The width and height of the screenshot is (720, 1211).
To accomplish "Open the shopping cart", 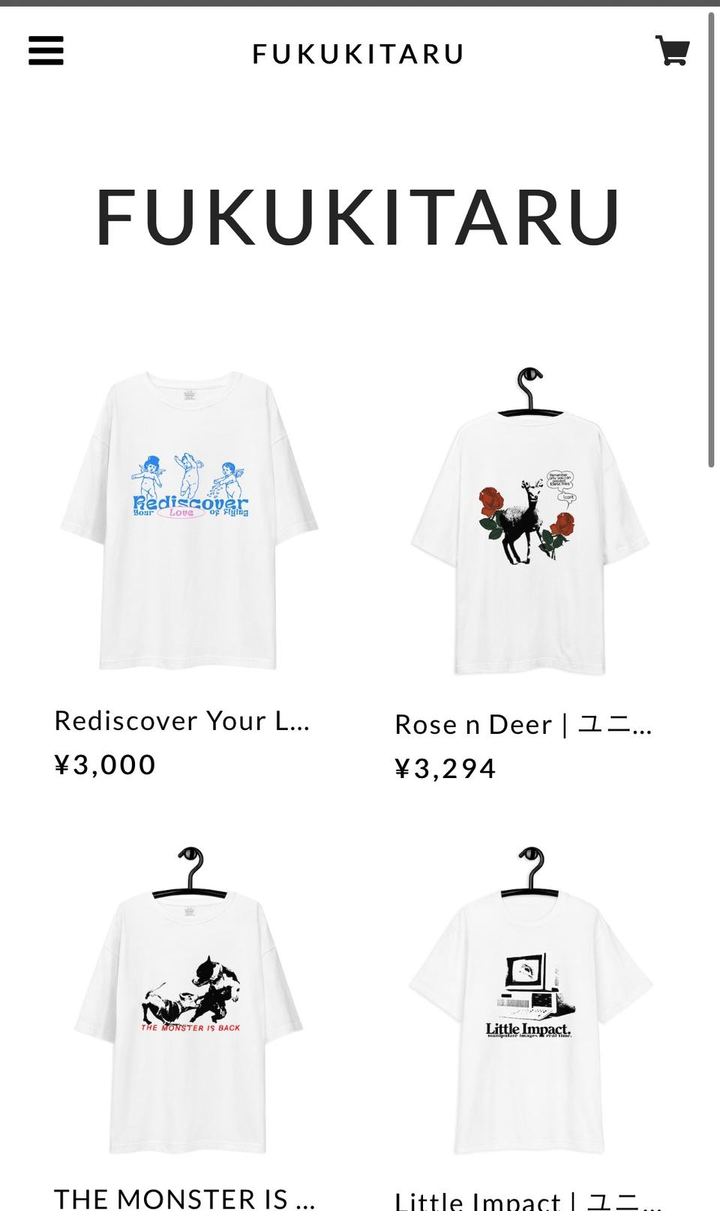I will click(672, 51).
